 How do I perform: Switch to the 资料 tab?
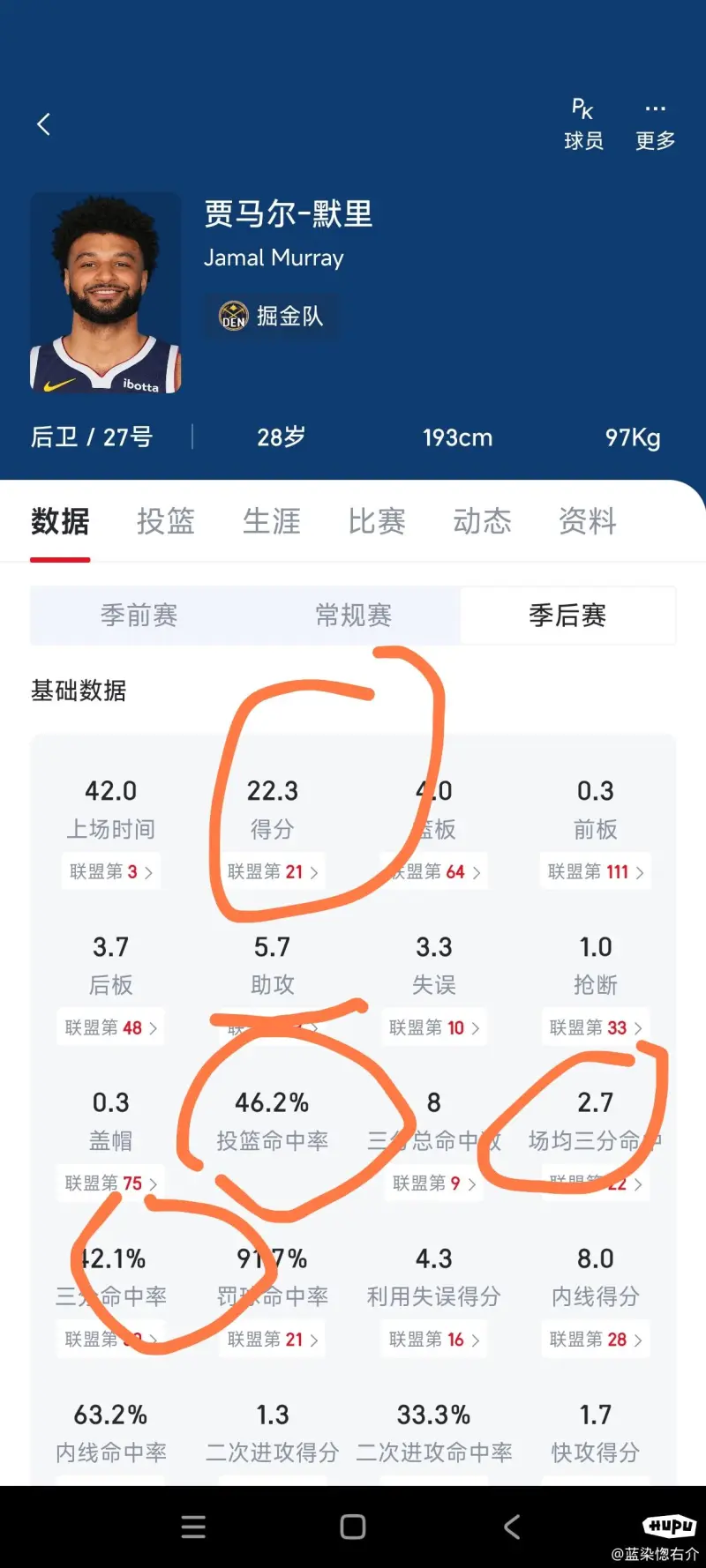587,521
